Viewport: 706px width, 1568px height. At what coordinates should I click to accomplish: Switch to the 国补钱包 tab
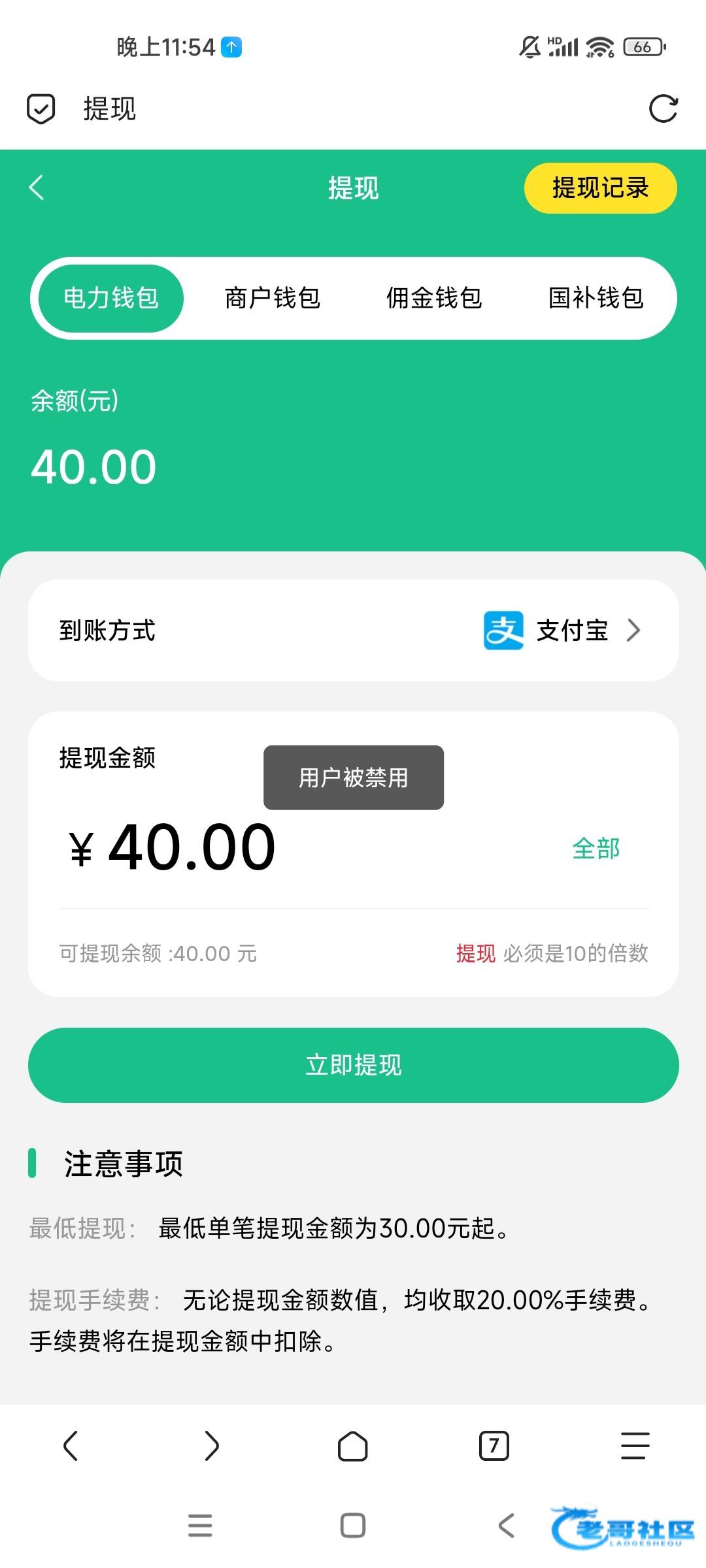pos(596,298)
